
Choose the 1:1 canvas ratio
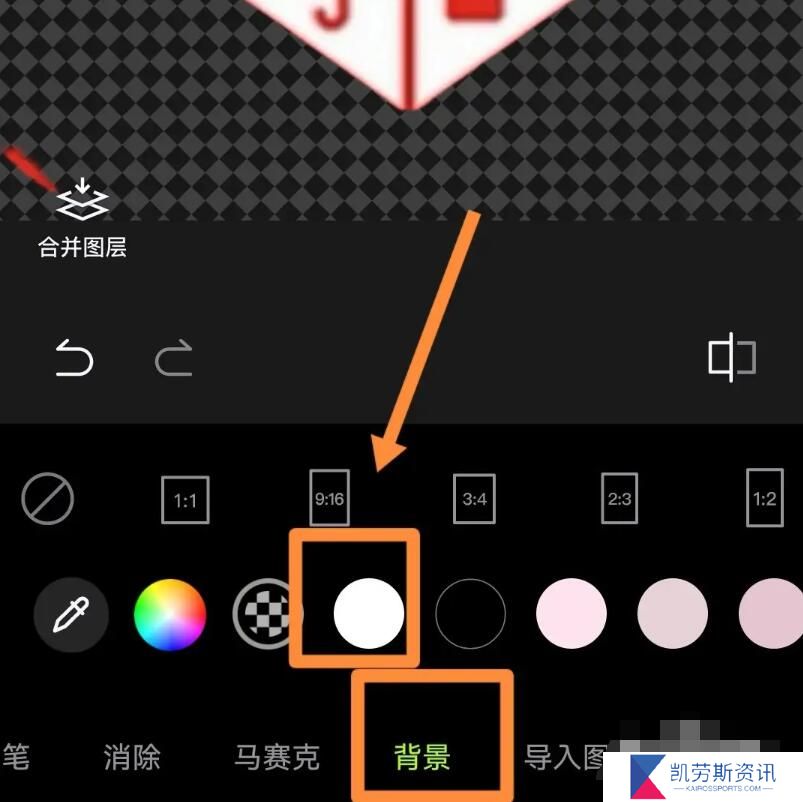[x=186, y=499]
